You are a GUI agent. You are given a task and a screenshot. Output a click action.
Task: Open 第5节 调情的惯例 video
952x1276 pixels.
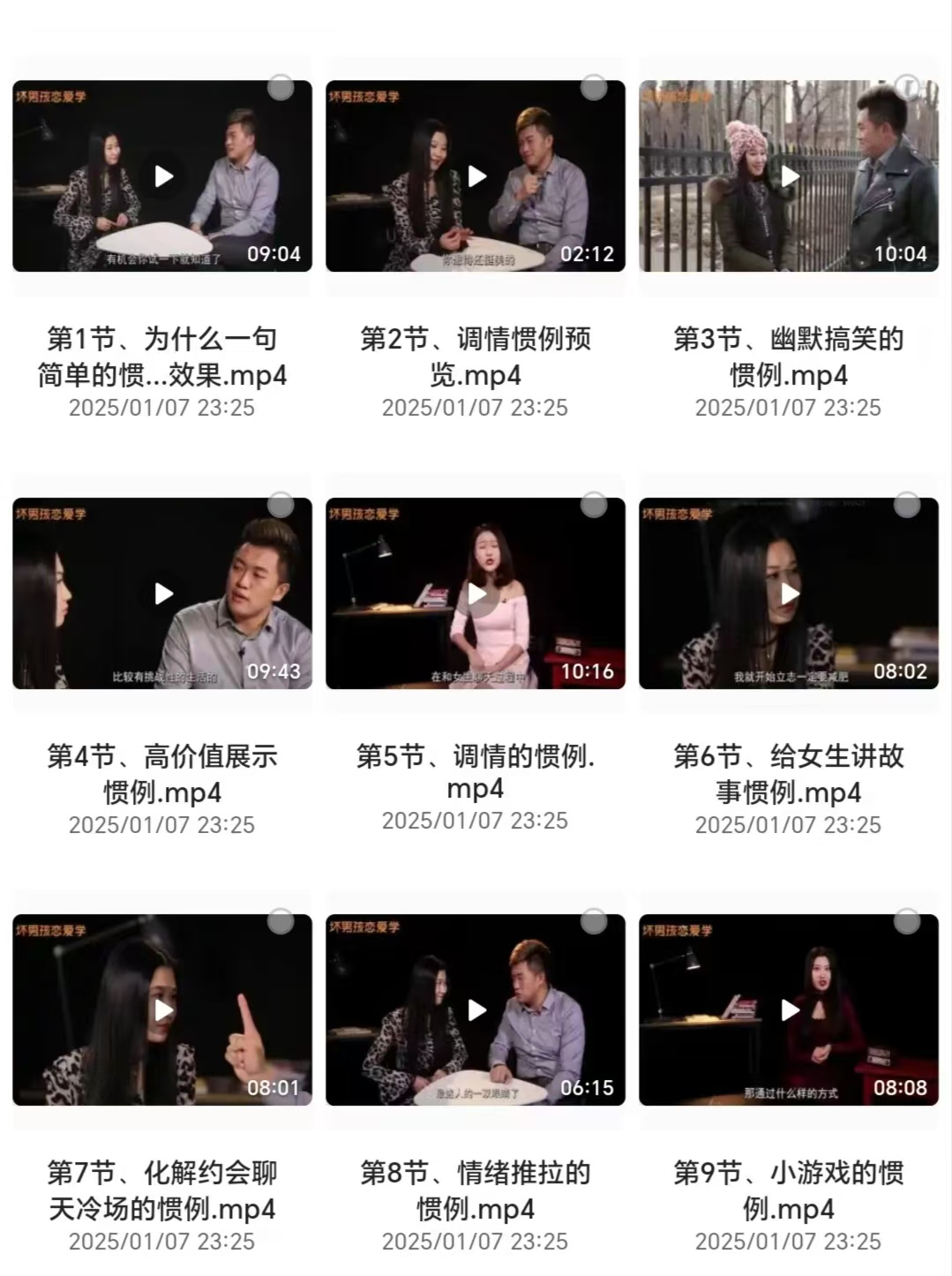tap(476, 593)
